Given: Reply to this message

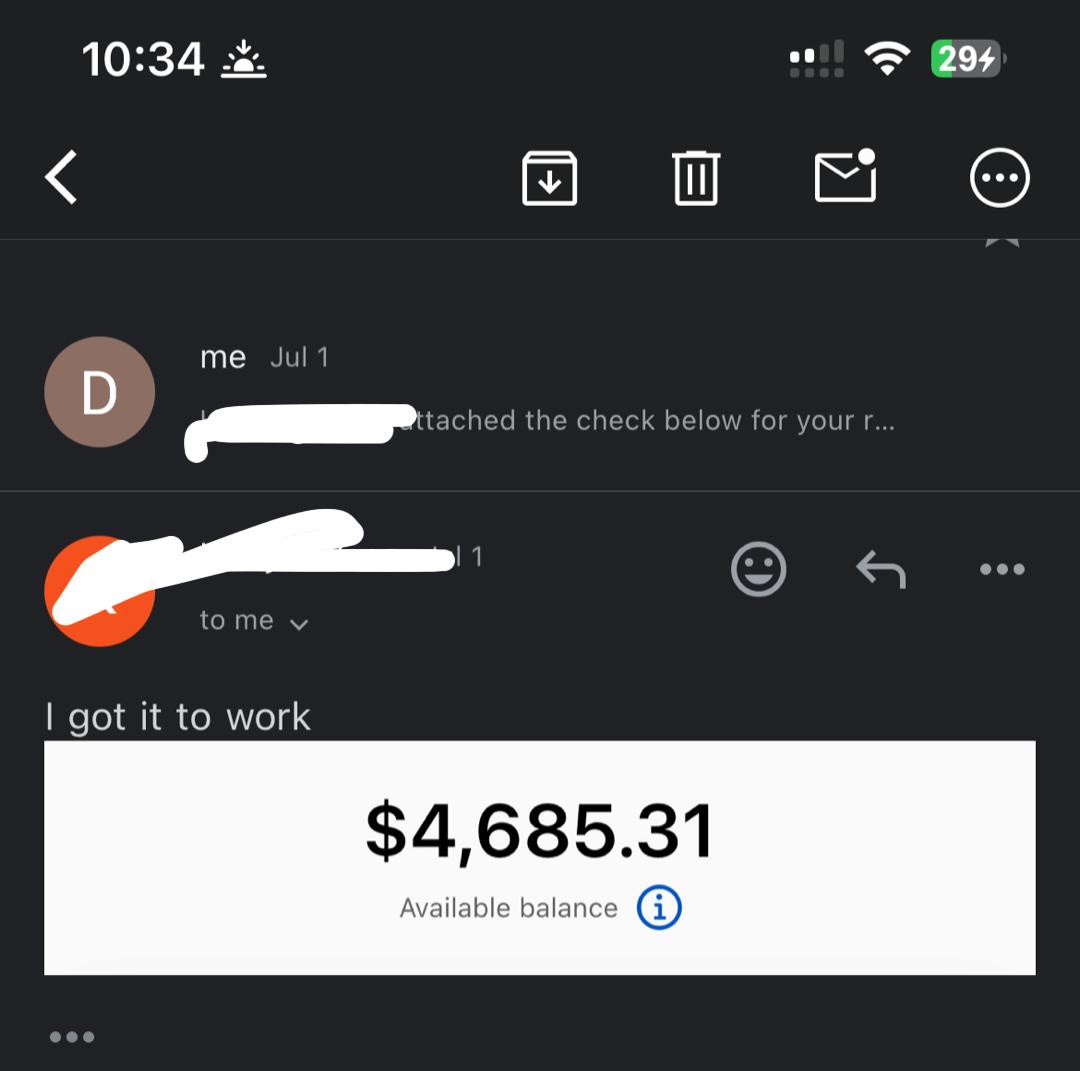Looking at the screenshot, I should pyautogui.click(x=881, y=570).
